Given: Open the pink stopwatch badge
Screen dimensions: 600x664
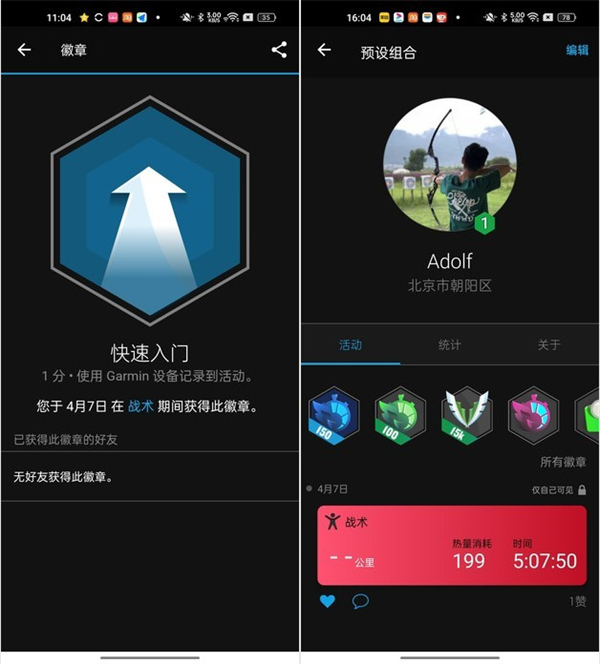Looking at the screenshot, I should click(532, 415).
